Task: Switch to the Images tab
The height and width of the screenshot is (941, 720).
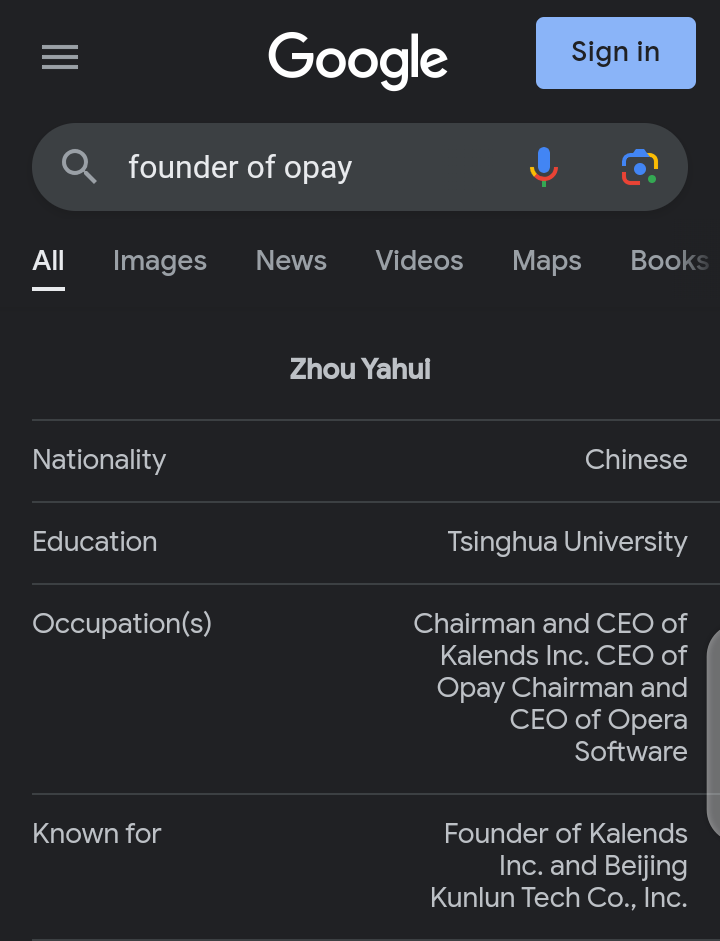Action: pyautogui.click(x=160, y=261)
